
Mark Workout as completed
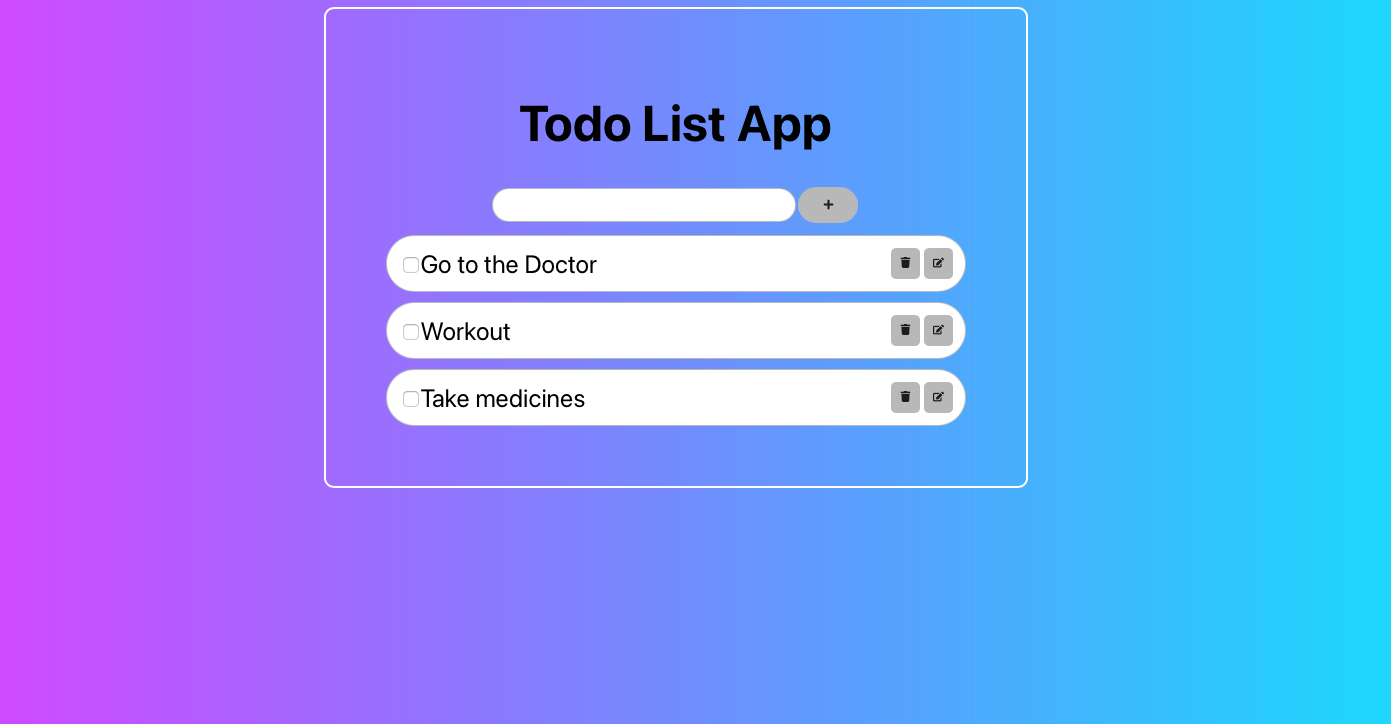point(411,332)
